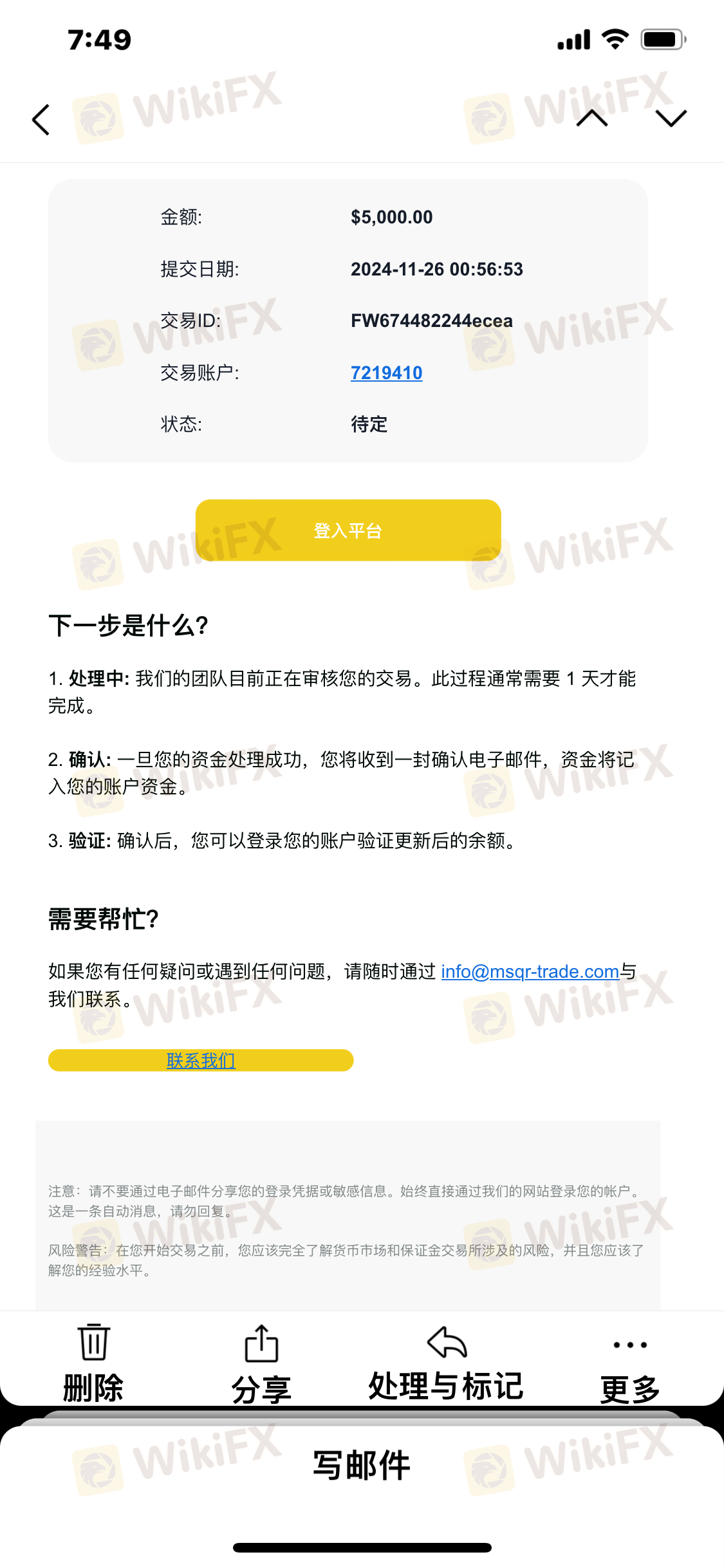The image size is (724, 1568).
Task: Jump to previous email with up chevron
Action: (x=592, y=118)
